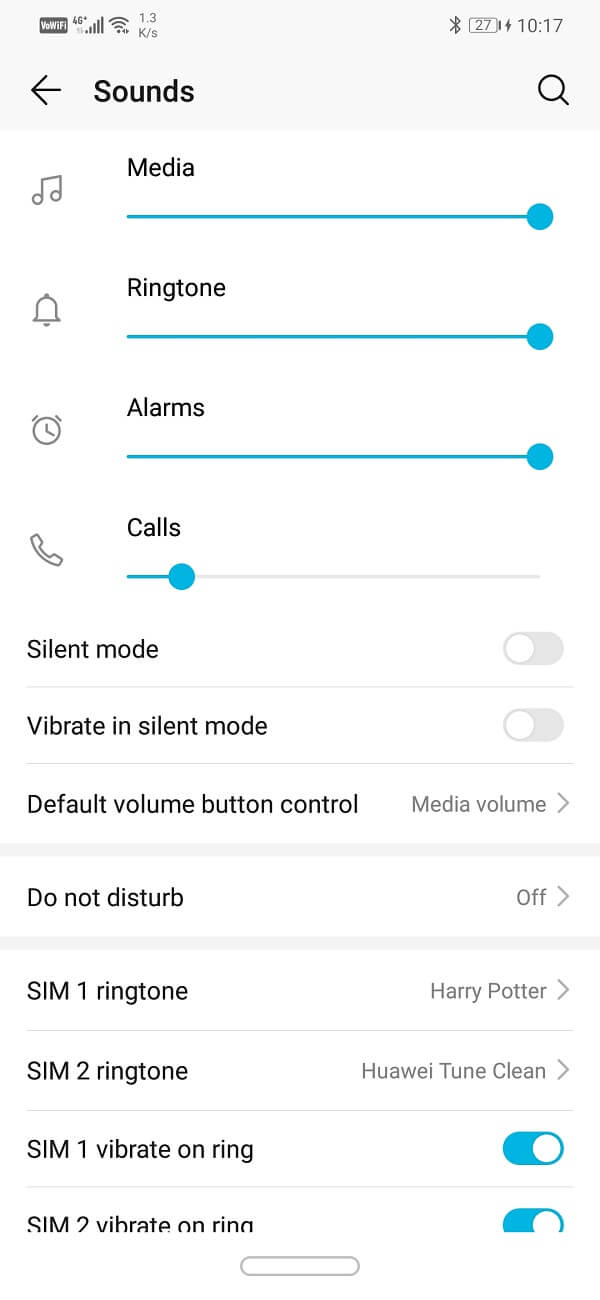Change SIM 1 ringtone
This screenshot has height=1300, width=600.
[x=300, y=991]
